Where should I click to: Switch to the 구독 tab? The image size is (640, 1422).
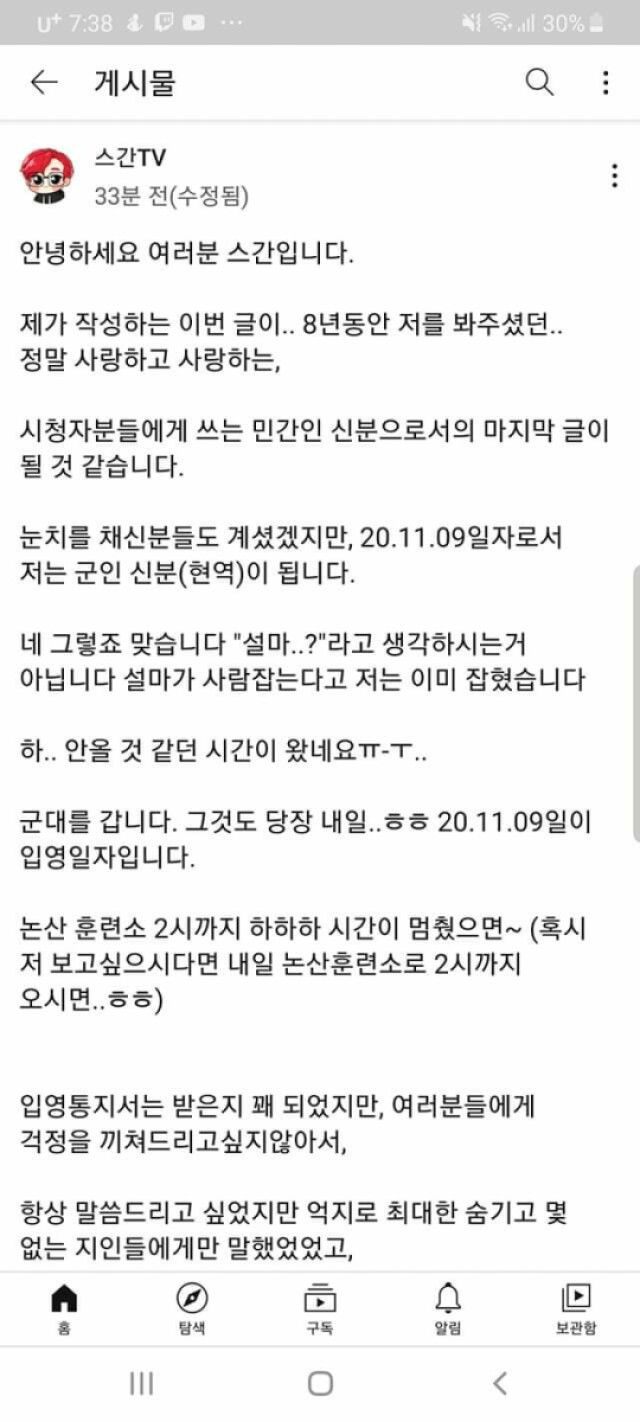(320, 1308)
